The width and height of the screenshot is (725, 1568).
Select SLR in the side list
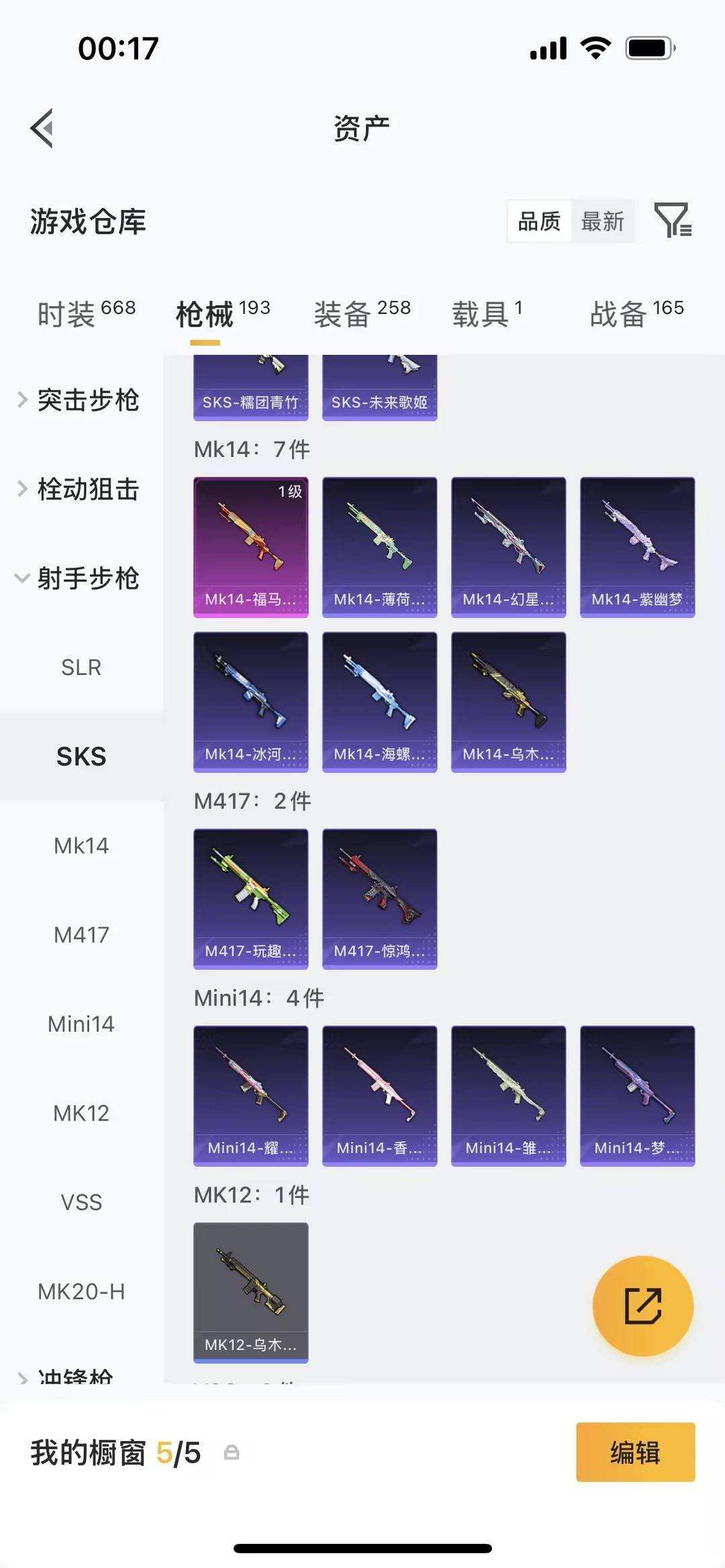point(81,667)
